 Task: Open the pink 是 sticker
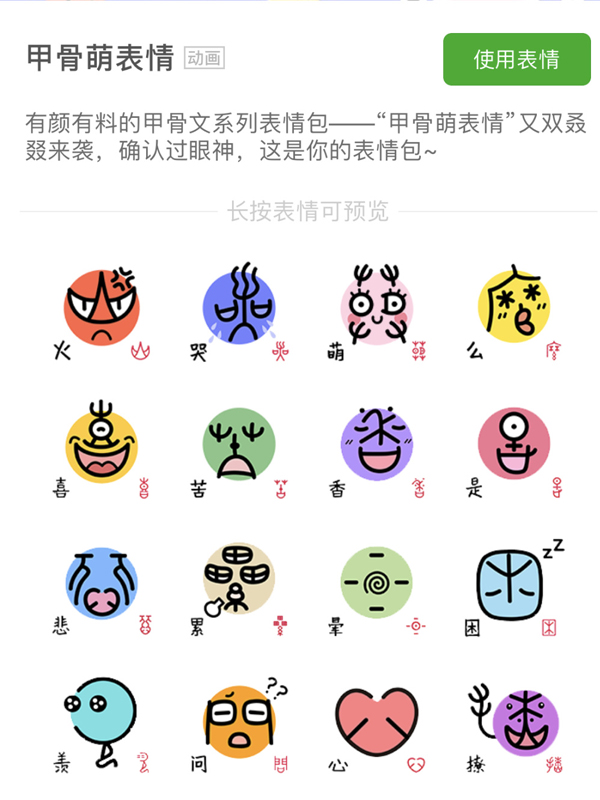pyautogui.click(x=513, y=445)
